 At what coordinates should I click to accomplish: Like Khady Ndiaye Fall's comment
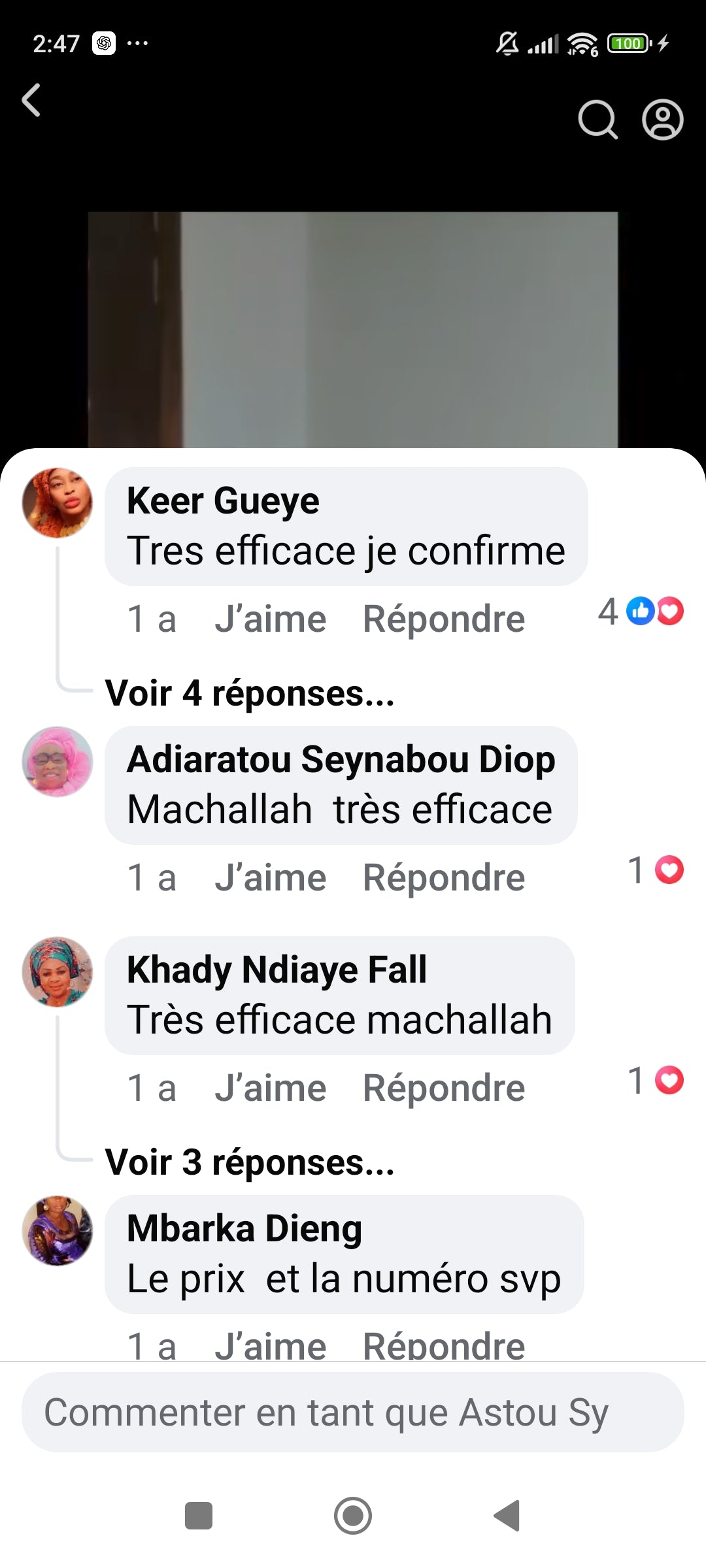[270, 1088]
